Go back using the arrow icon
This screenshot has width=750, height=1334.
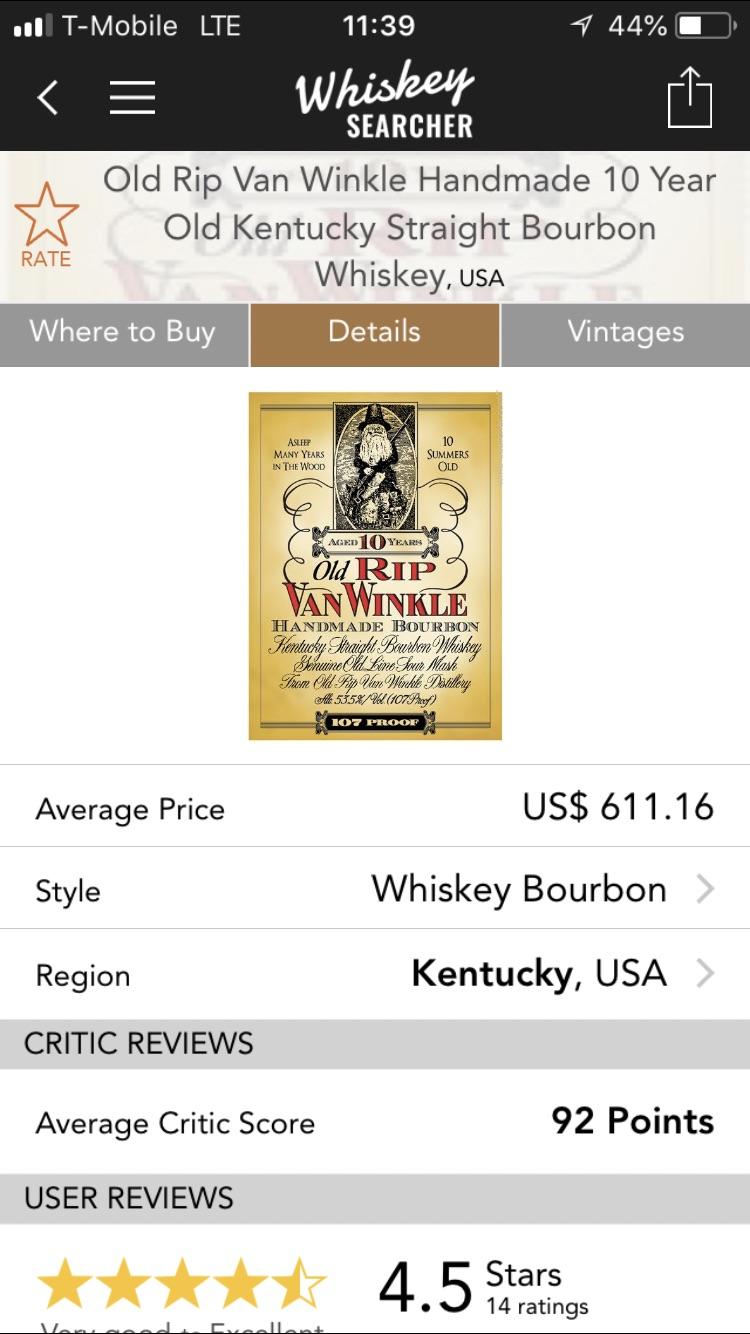[47, 98]
